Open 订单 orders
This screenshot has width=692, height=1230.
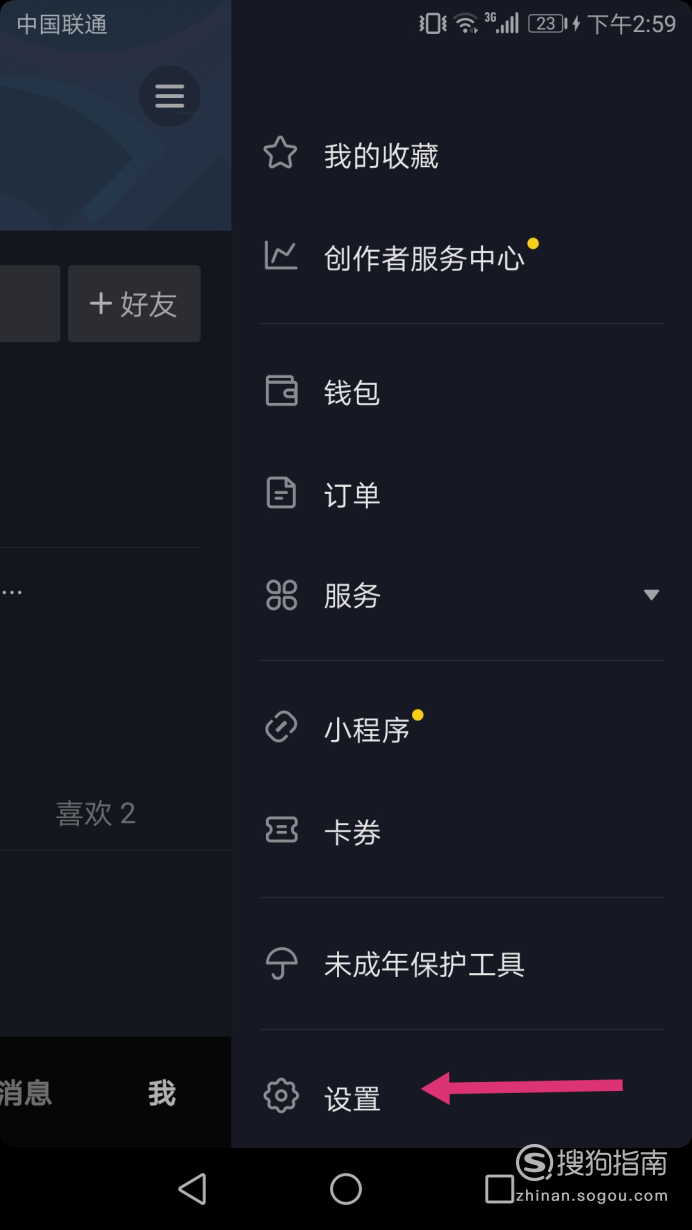click(461, 494)
